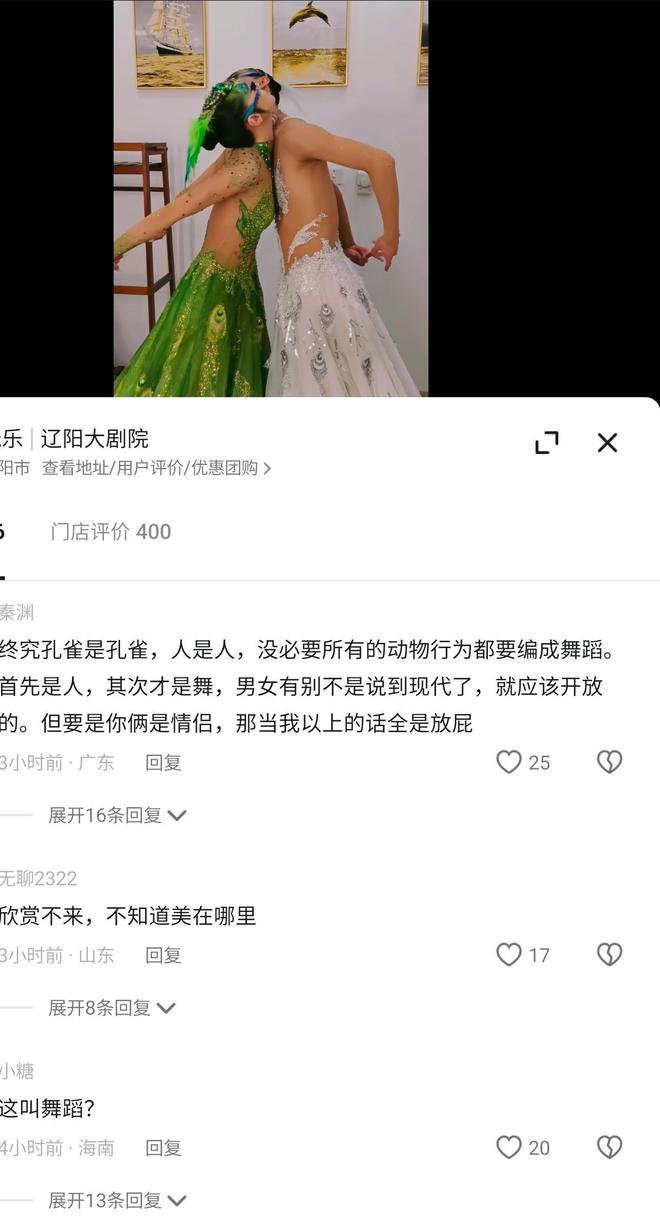Reply to 秦渊's comment
660x1217 pixels.
click(x=163, y=763)
